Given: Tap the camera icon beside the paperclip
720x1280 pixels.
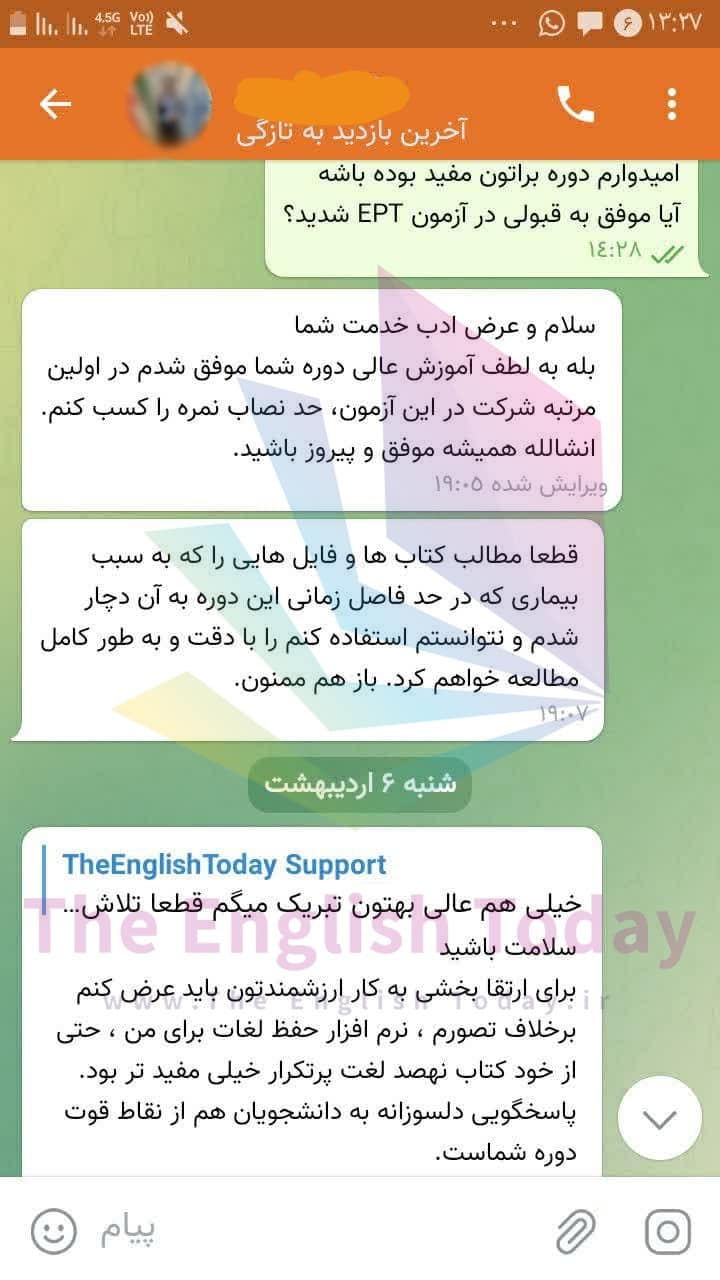Looking at the screenshot, I should 668,1231.
